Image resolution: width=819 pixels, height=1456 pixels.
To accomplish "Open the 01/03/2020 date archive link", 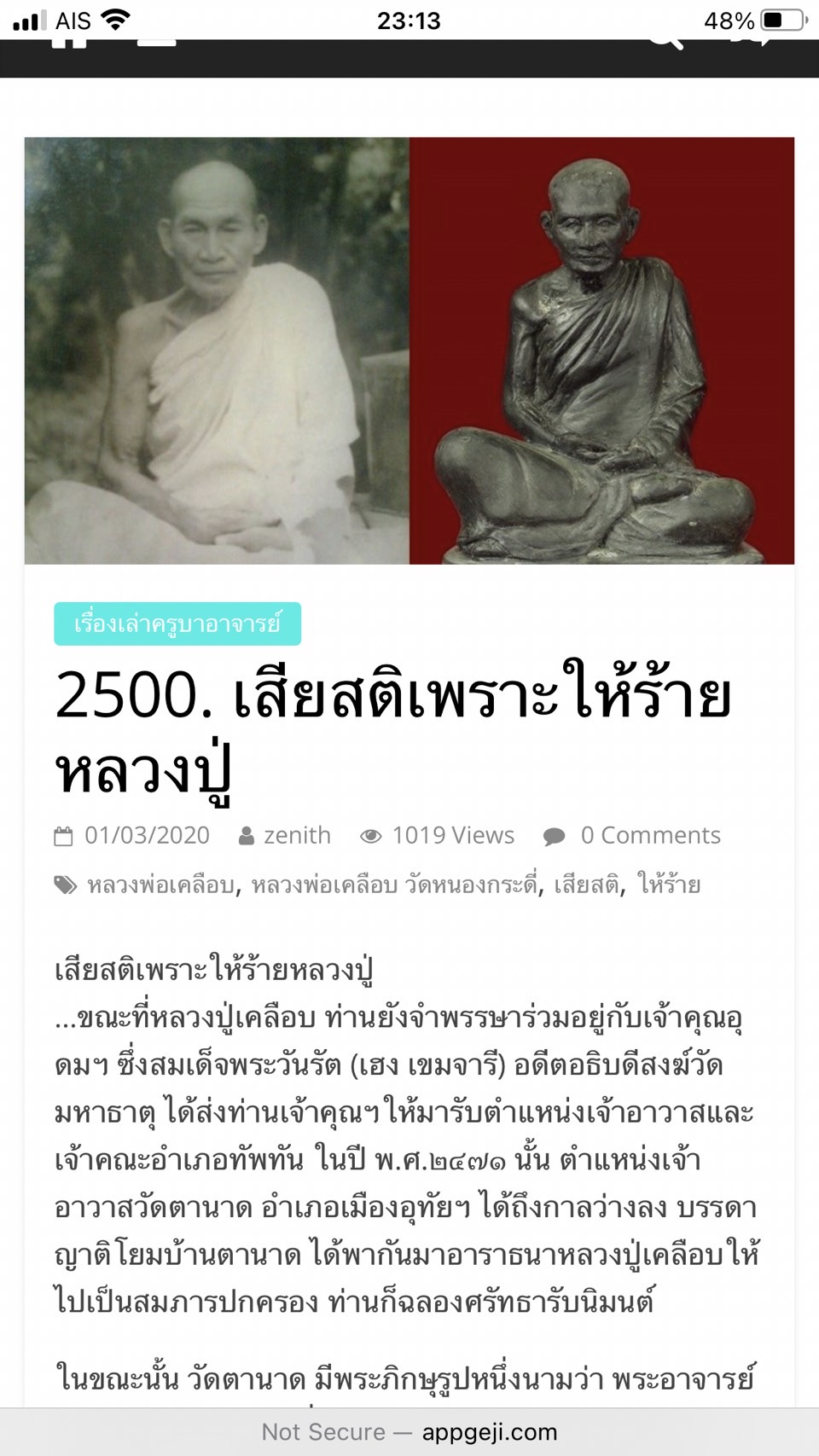I will pos(147,835).
